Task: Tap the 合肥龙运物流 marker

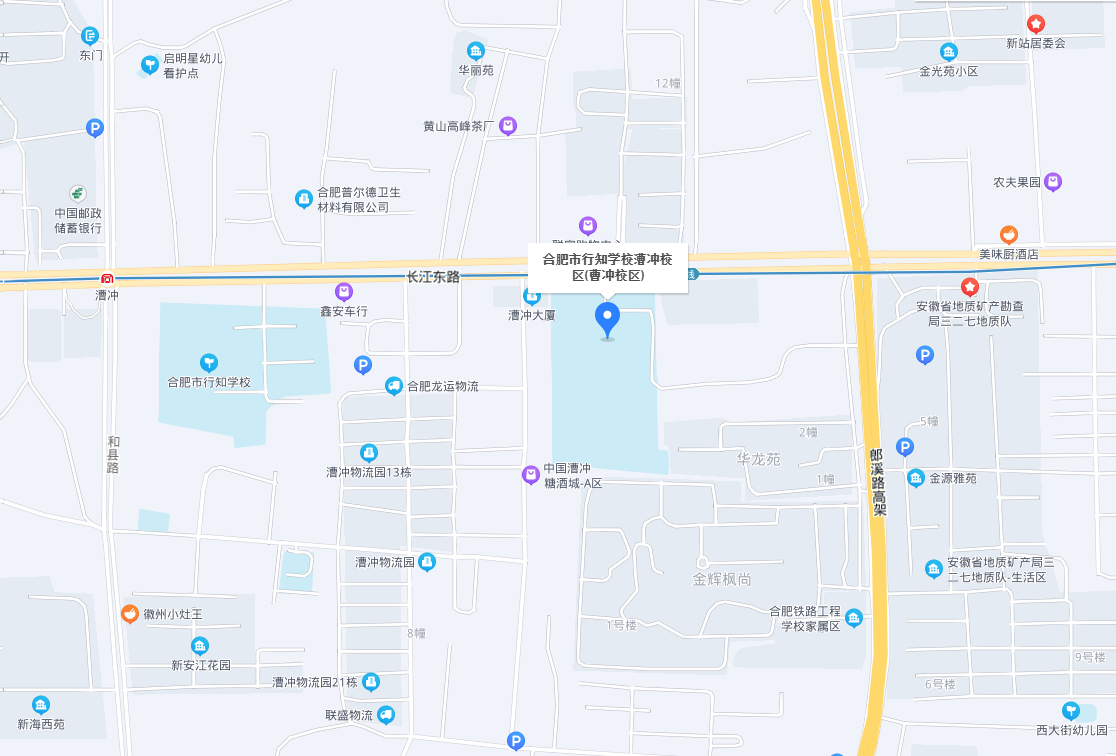Action: (394, 386)
